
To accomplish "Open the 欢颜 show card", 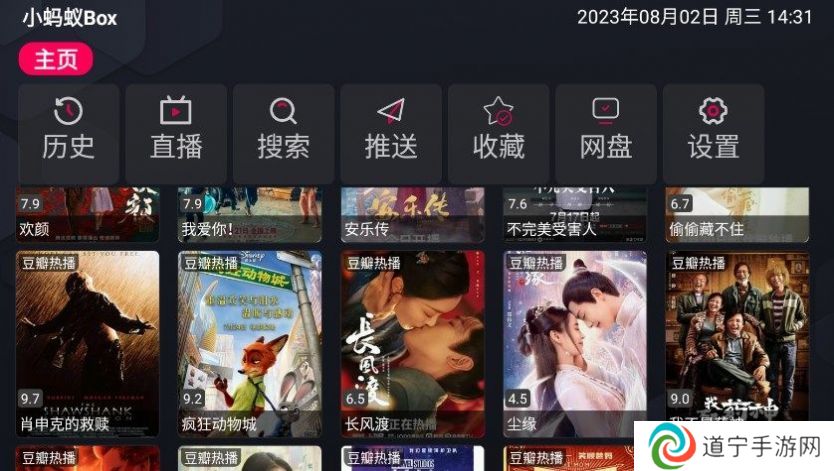I will pyautogui.click(x=87, y=215).
